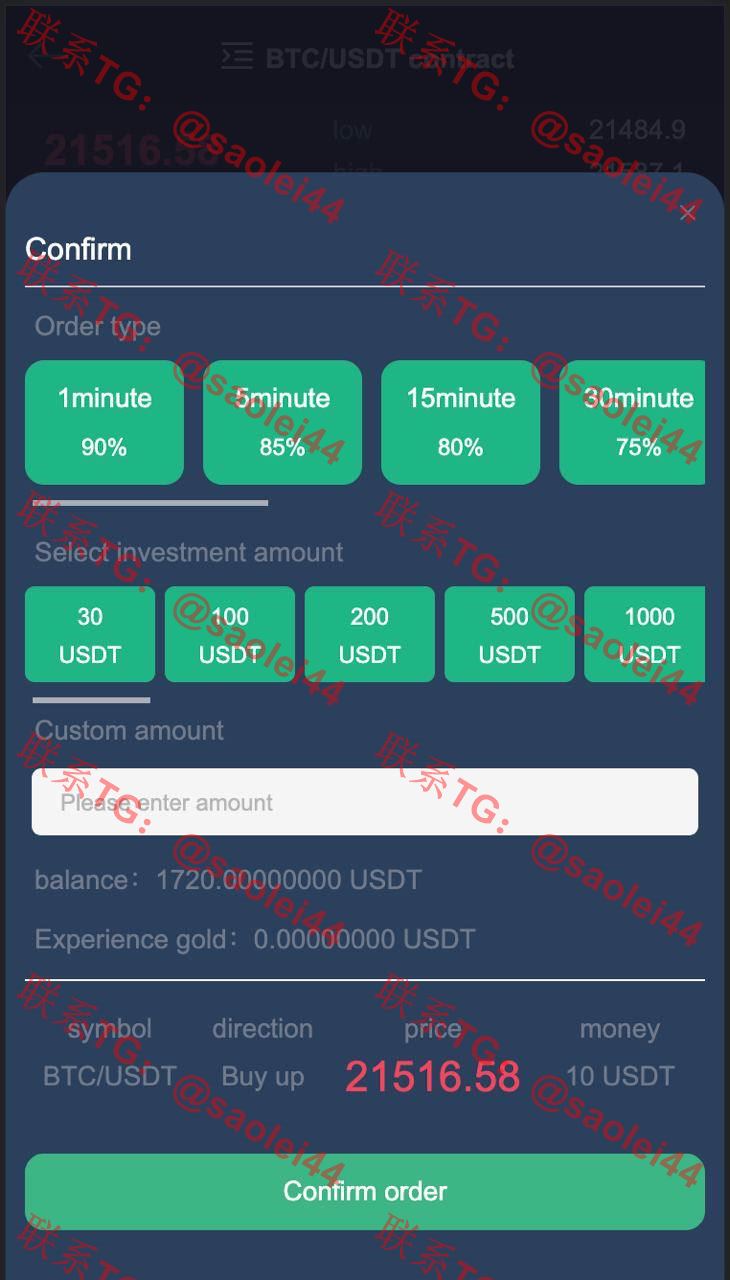
Task: Choose 500 USDT investment amount
Action: pyautogui.click(x=509, y=634)
